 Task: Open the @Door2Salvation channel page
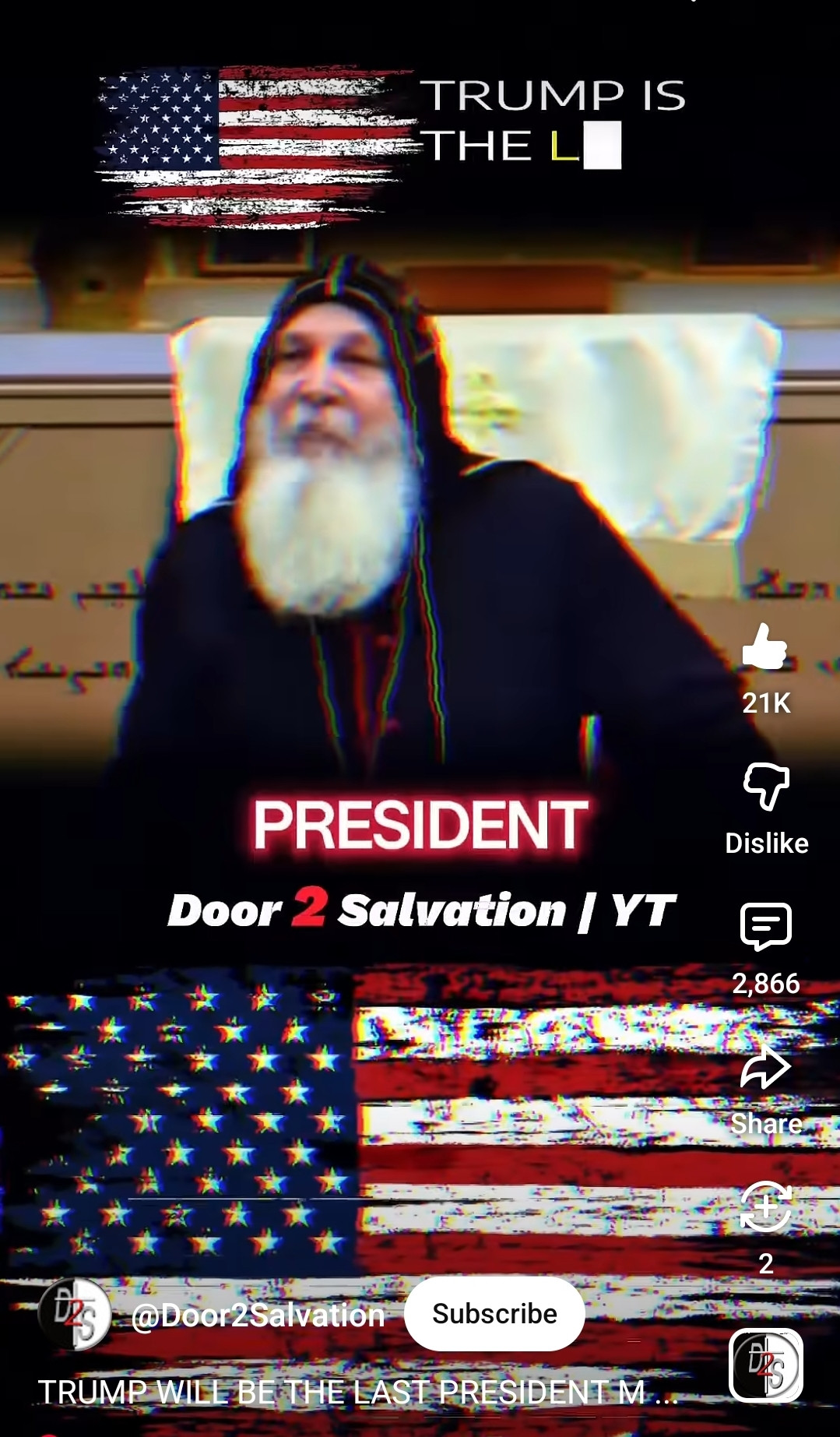point(257,1315)
